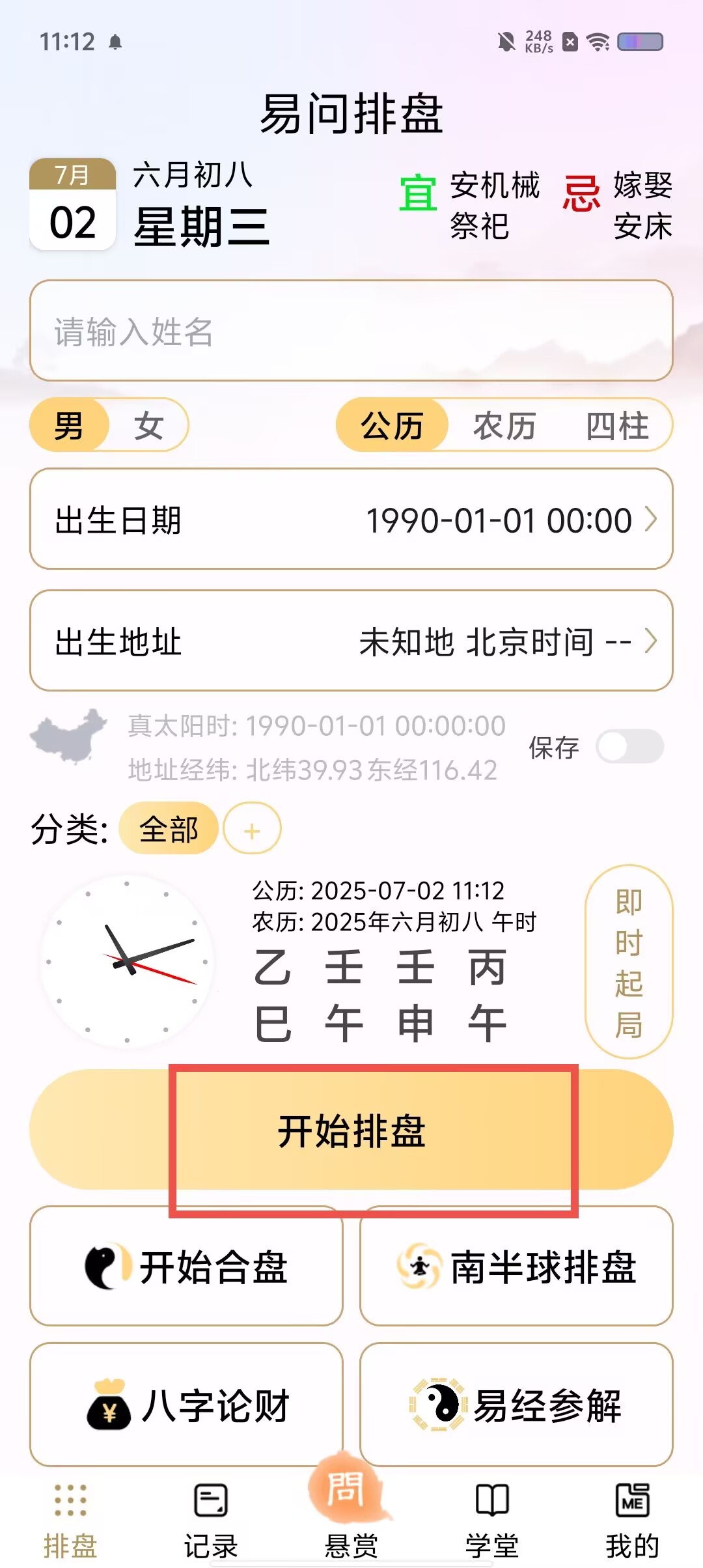The width and height of the screenshot is (703, 1568).
Task: Switch to 农历 calendar mode
Action: coord(504,426)
